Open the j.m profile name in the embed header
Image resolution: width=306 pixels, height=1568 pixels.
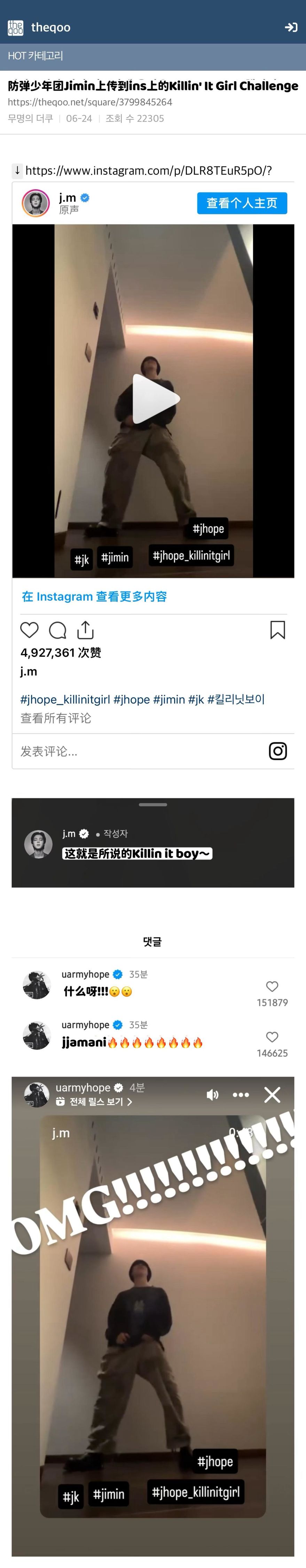pyautogui.click(x=68, y=198)
